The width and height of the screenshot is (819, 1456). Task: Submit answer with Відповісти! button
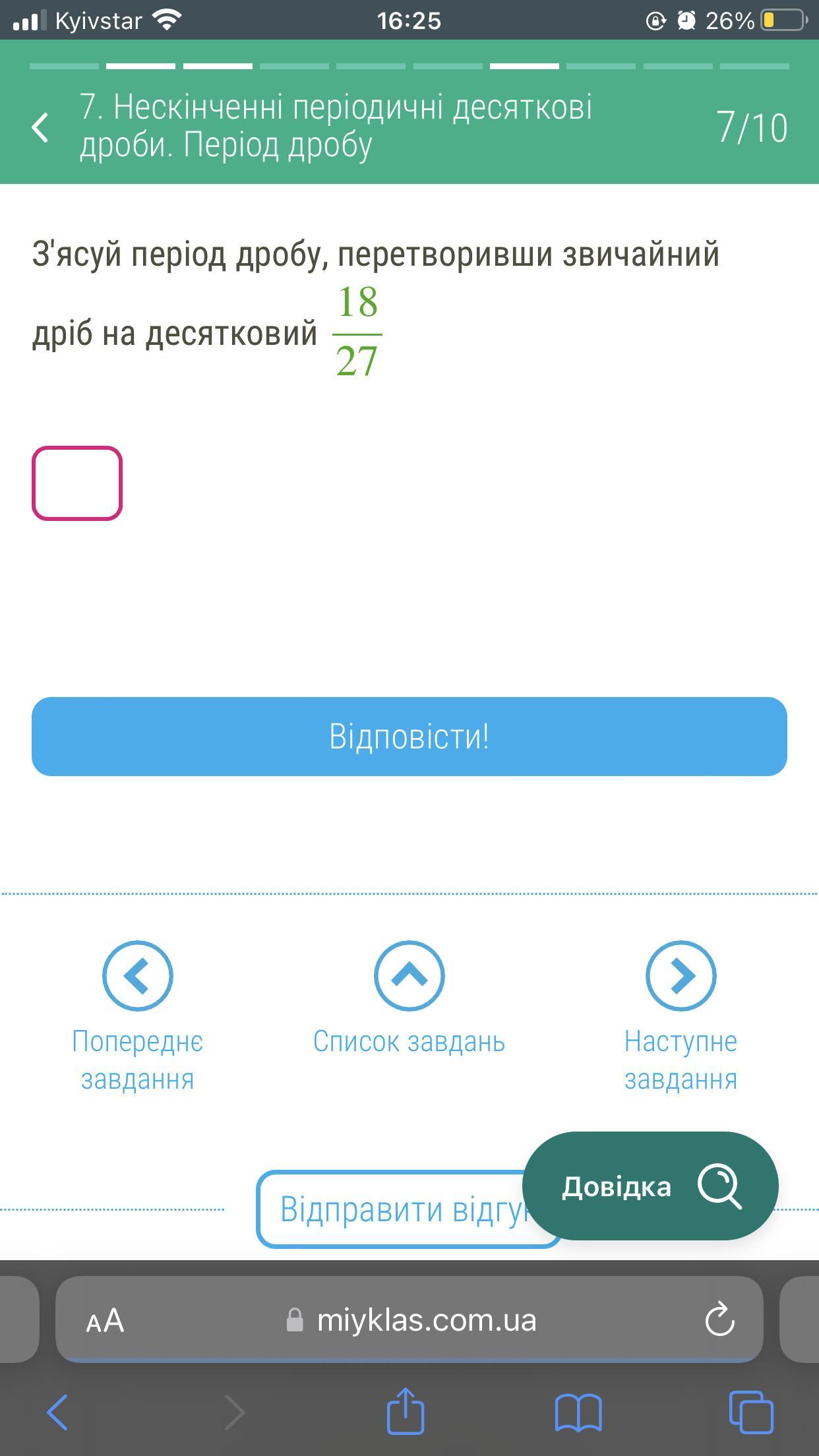tap(409, 737)
